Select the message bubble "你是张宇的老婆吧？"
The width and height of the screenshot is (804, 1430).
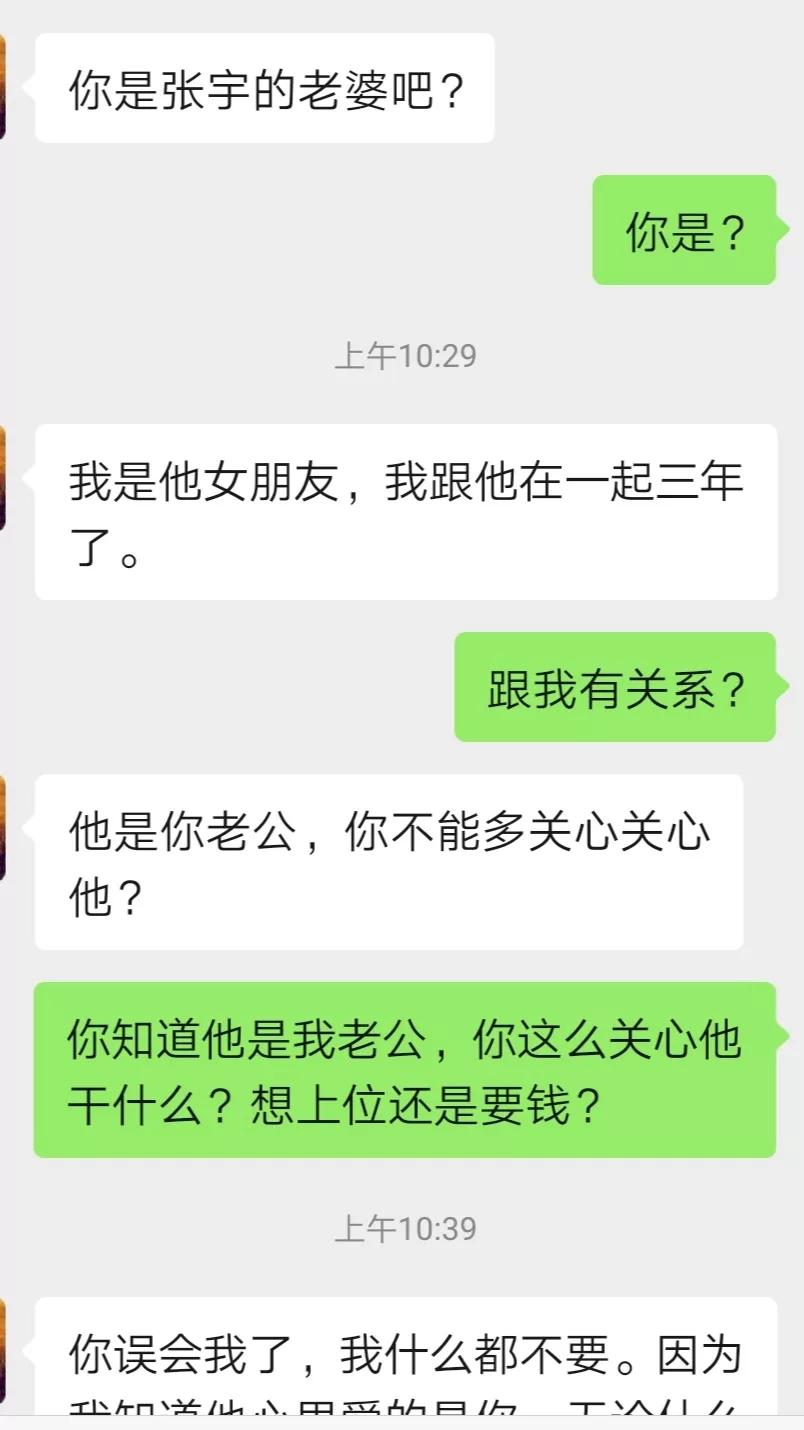(x=264, y=88)
